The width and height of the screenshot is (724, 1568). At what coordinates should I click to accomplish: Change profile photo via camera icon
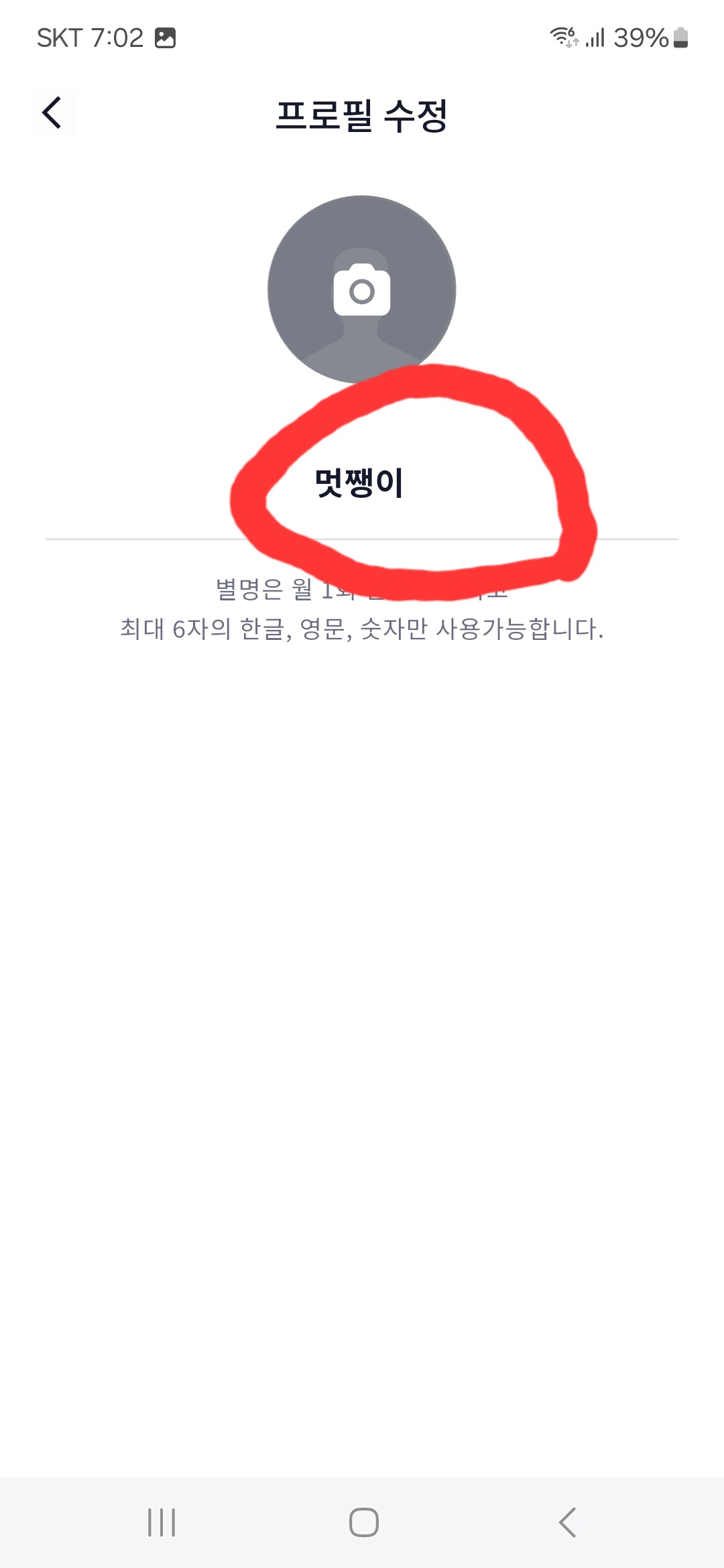[361, 289]
